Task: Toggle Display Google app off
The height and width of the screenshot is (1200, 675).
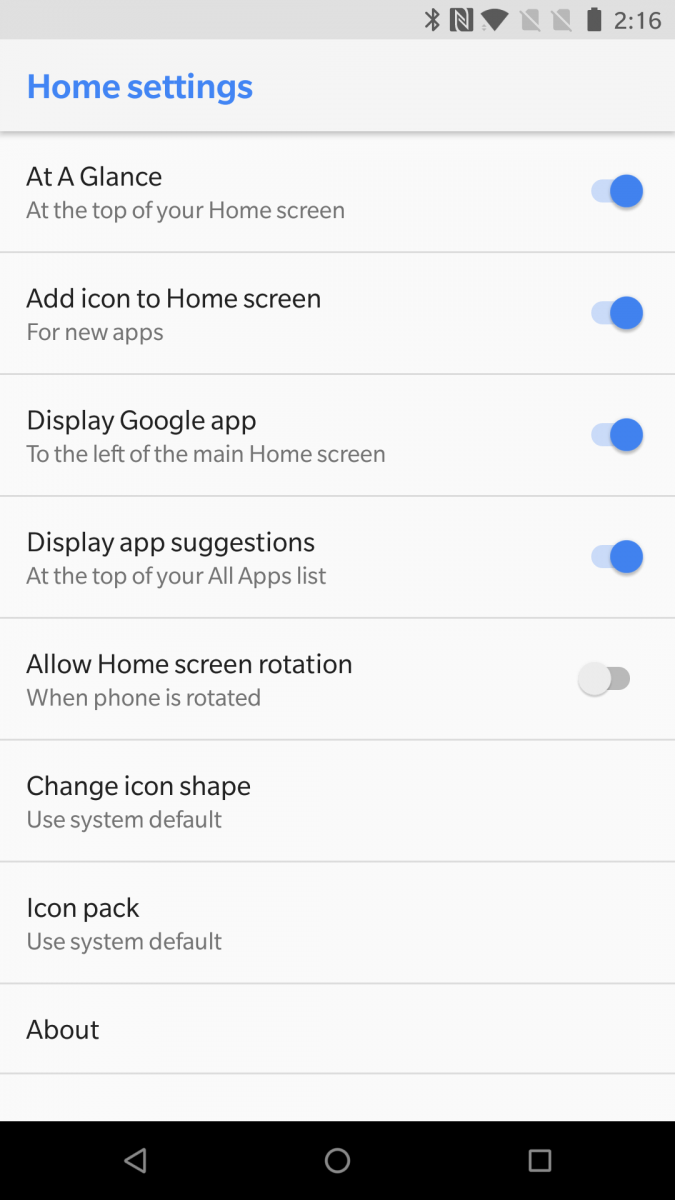Action: click(616, 435)
